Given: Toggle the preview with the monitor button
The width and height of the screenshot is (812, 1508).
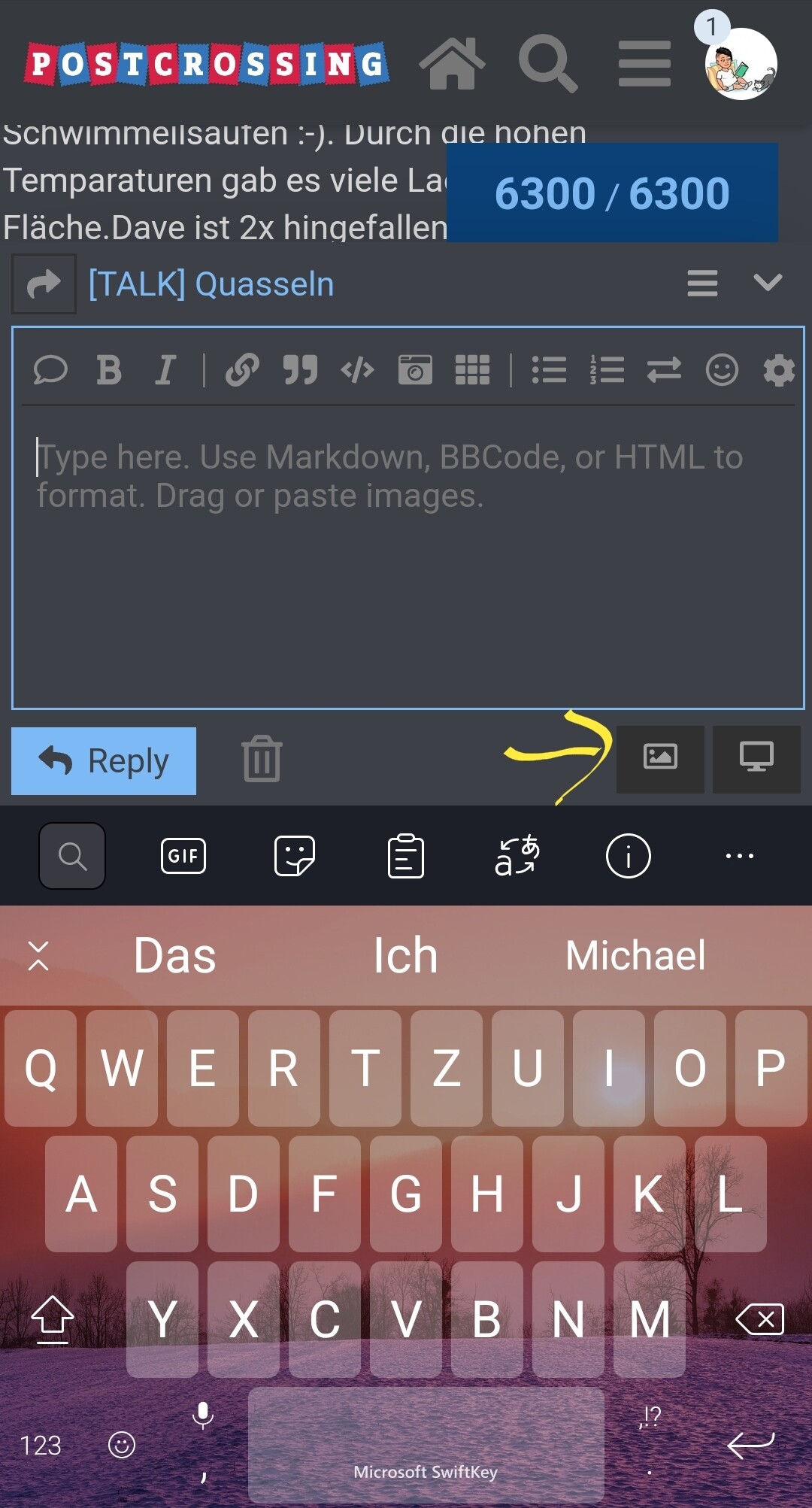Looking at the screenshot, I should click(756, 759).
